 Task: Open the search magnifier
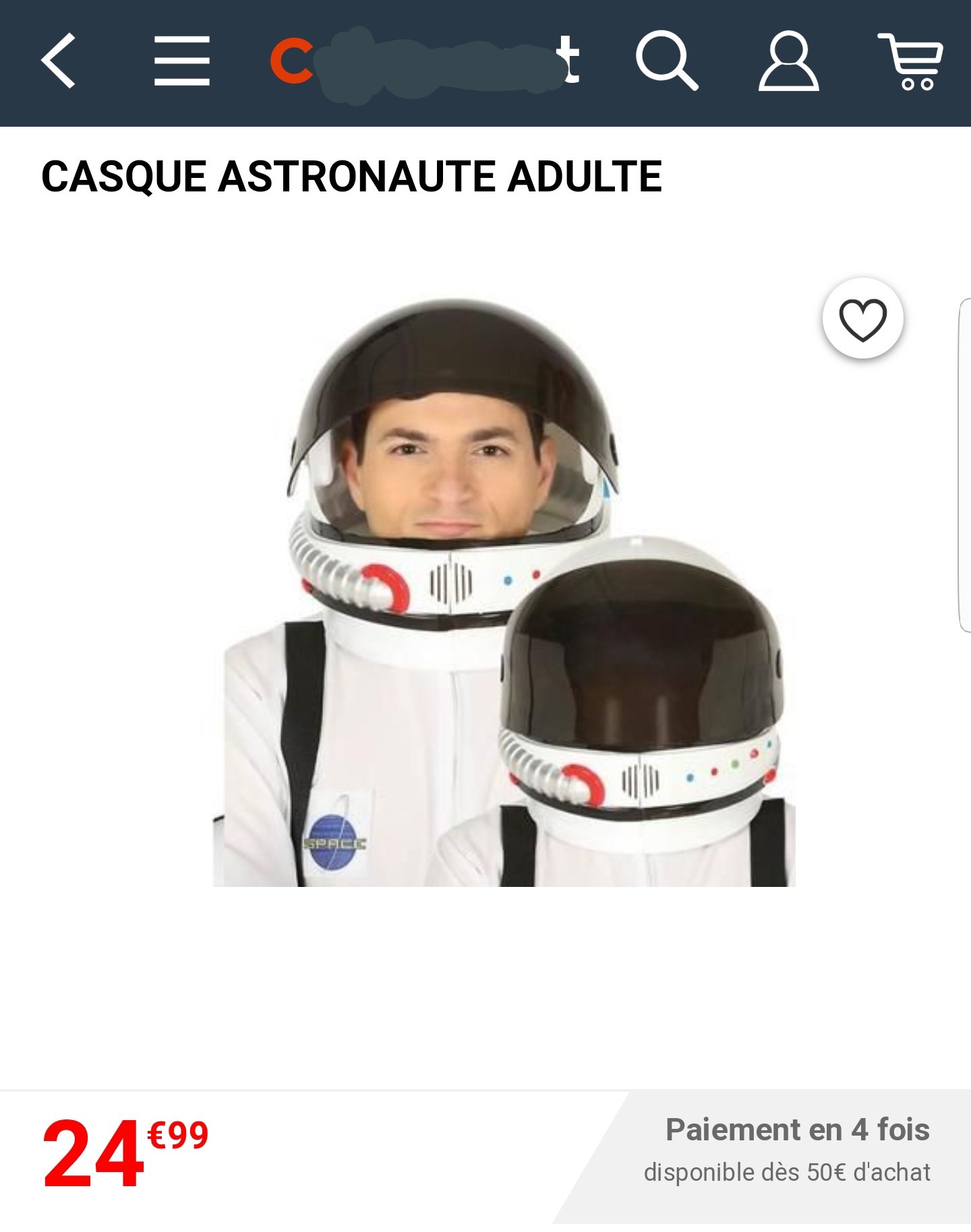tap(666, 61)
